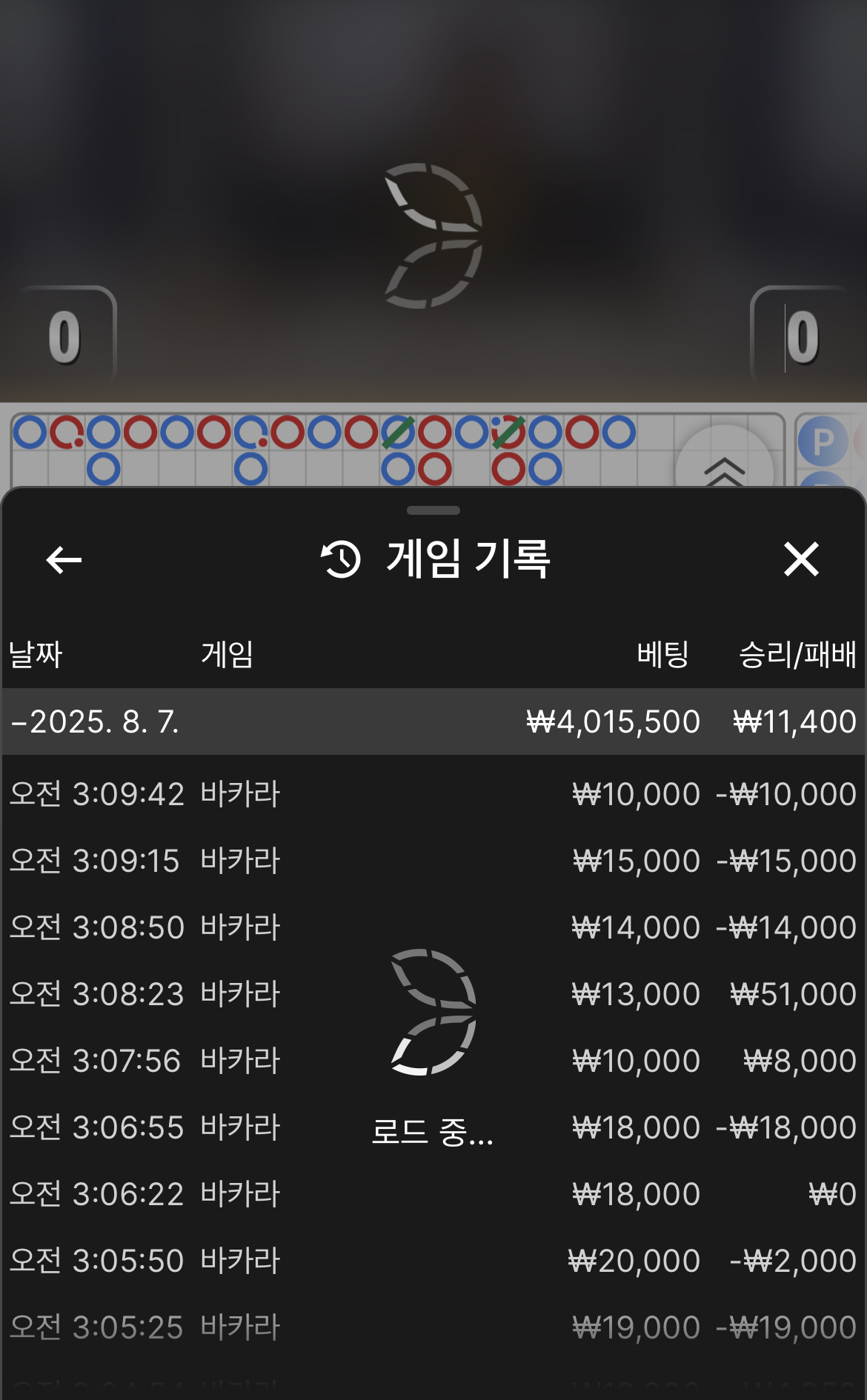Open the 오전 3:09:15 바카라 record

point(433,861)
